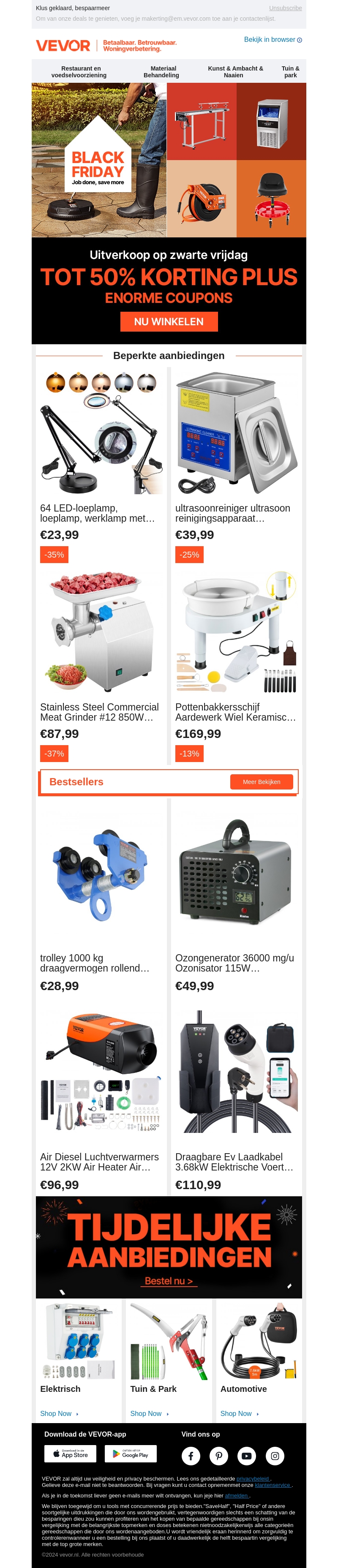Select Materiaal Behandeling category
The image size is (338, 1568).
pyautogui.click(x=162, y=72)
